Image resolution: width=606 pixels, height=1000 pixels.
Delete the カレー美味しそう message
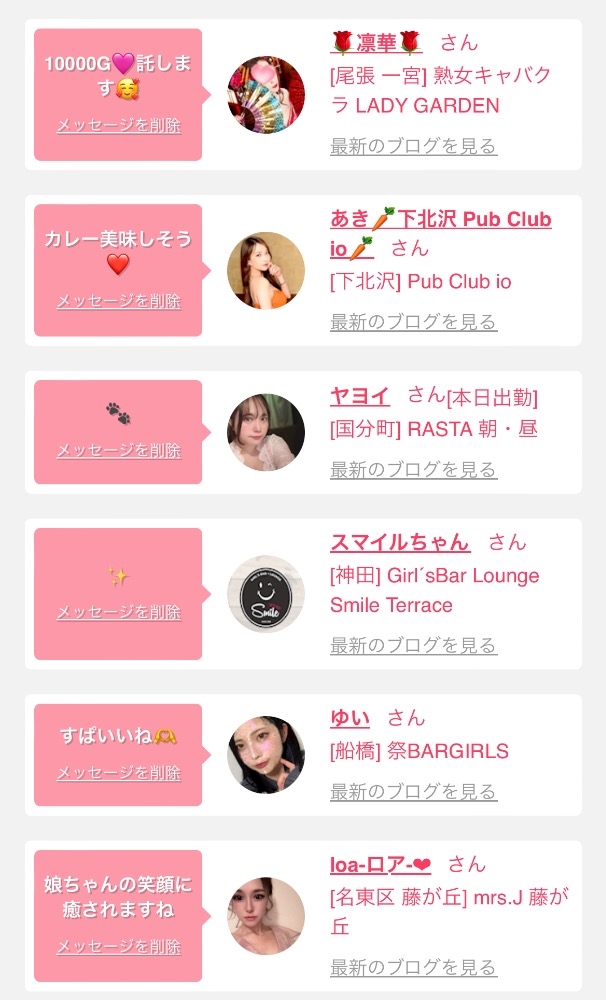[x=119, y=301]
